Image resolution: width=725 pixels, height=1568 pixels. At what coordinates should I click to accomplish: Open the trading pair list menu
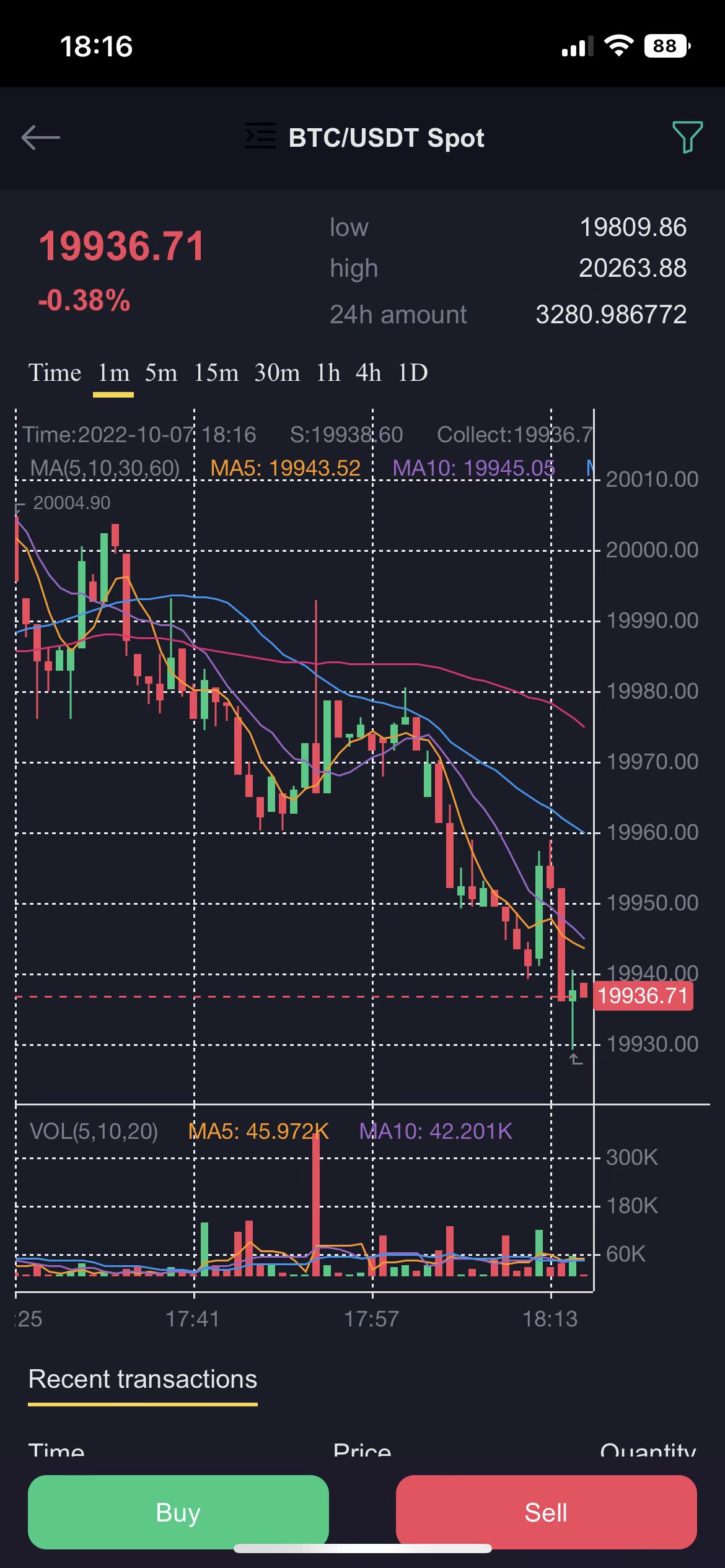(x=261, y=136)
